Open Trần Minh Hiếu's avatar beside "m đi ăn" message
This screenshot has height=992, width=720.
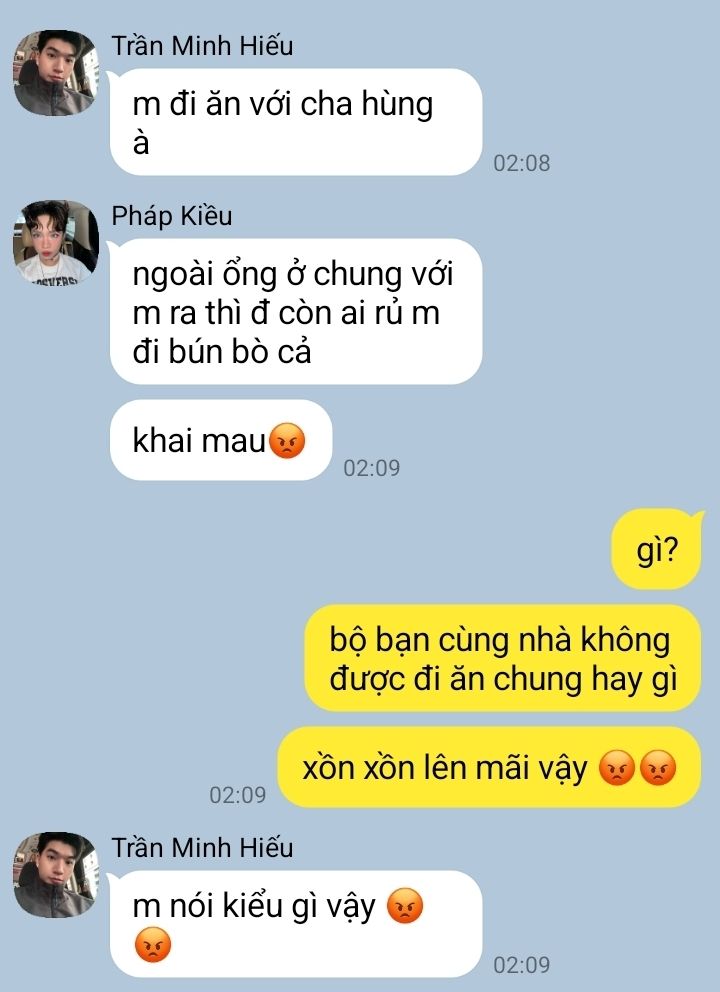pyautogui.click(x=55, y=72)
